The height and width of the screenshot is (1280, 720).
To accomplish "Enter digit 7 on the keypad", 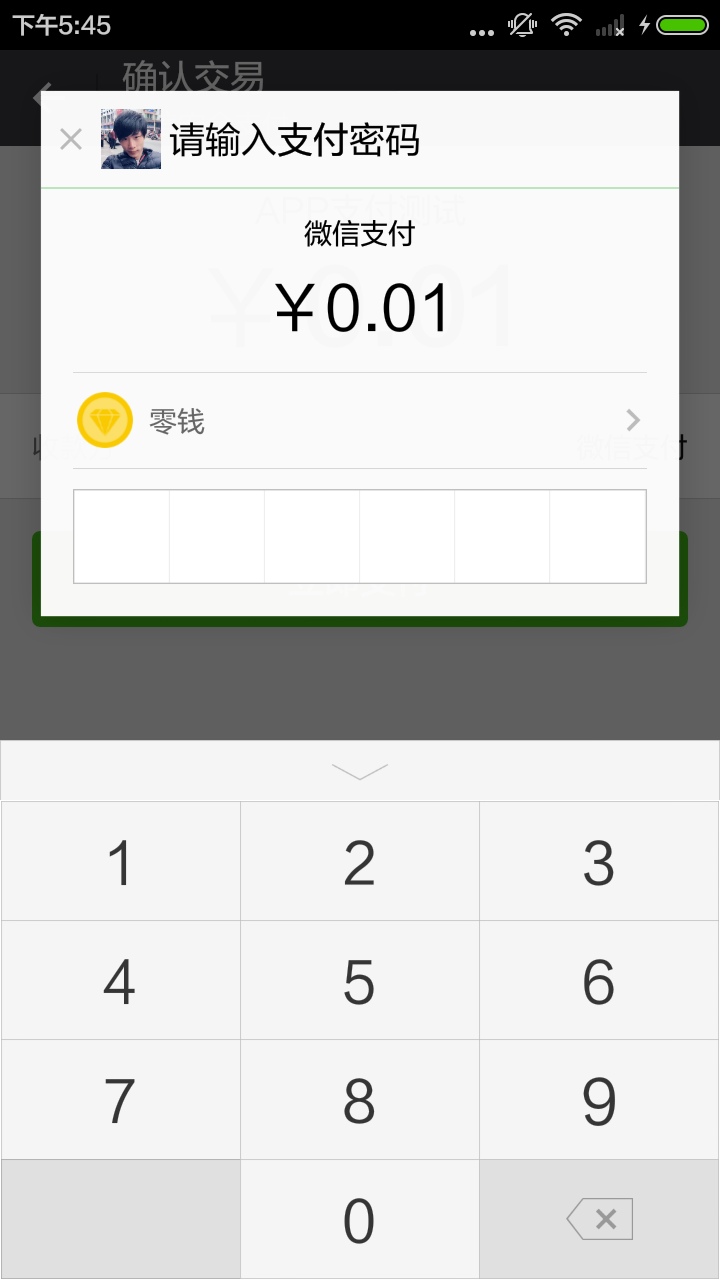I will click(120, 1100).
